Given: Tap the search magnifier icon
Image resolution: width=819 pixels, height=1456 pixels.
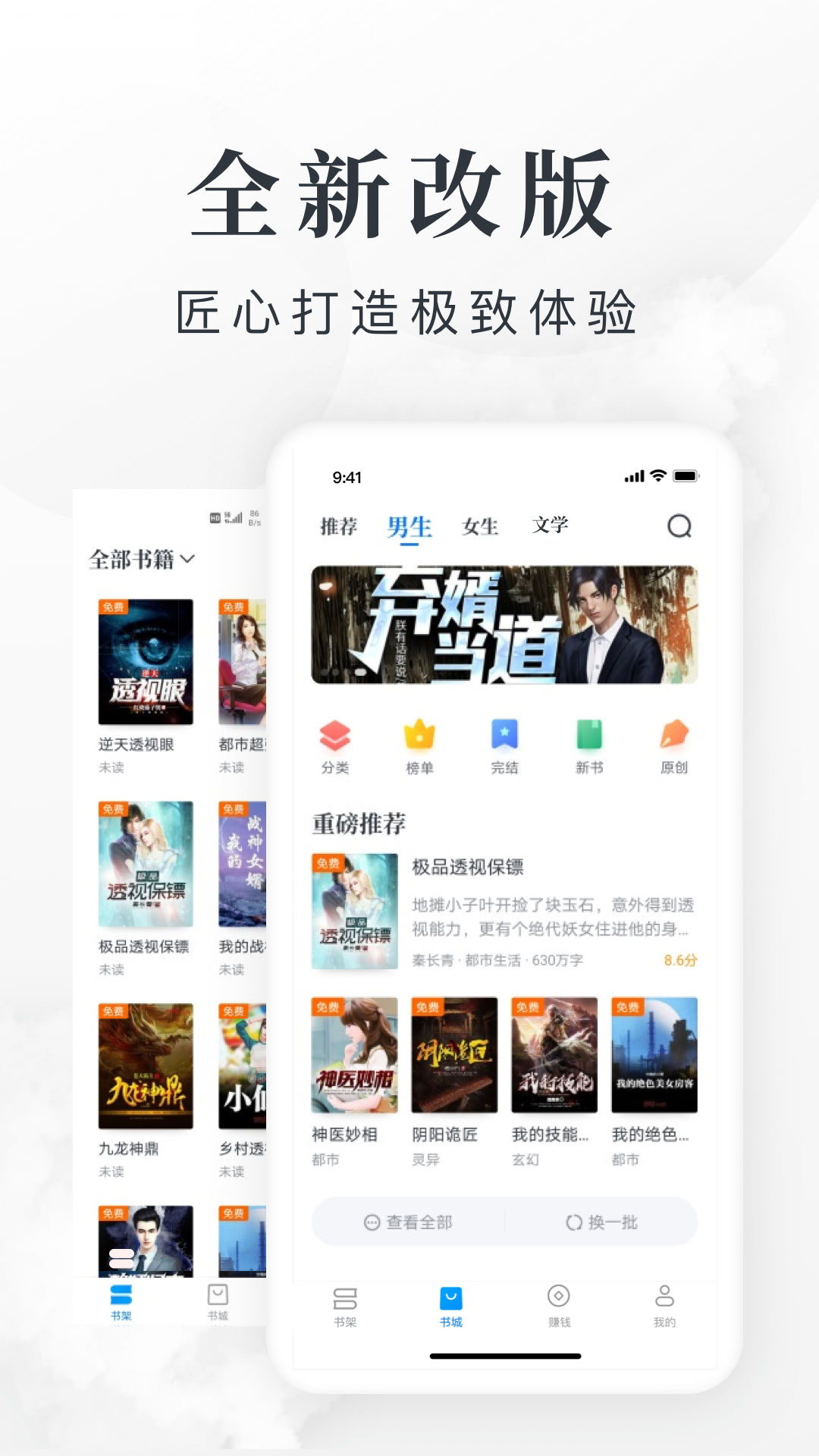Looking at the screenshot, I should [680, 525].
